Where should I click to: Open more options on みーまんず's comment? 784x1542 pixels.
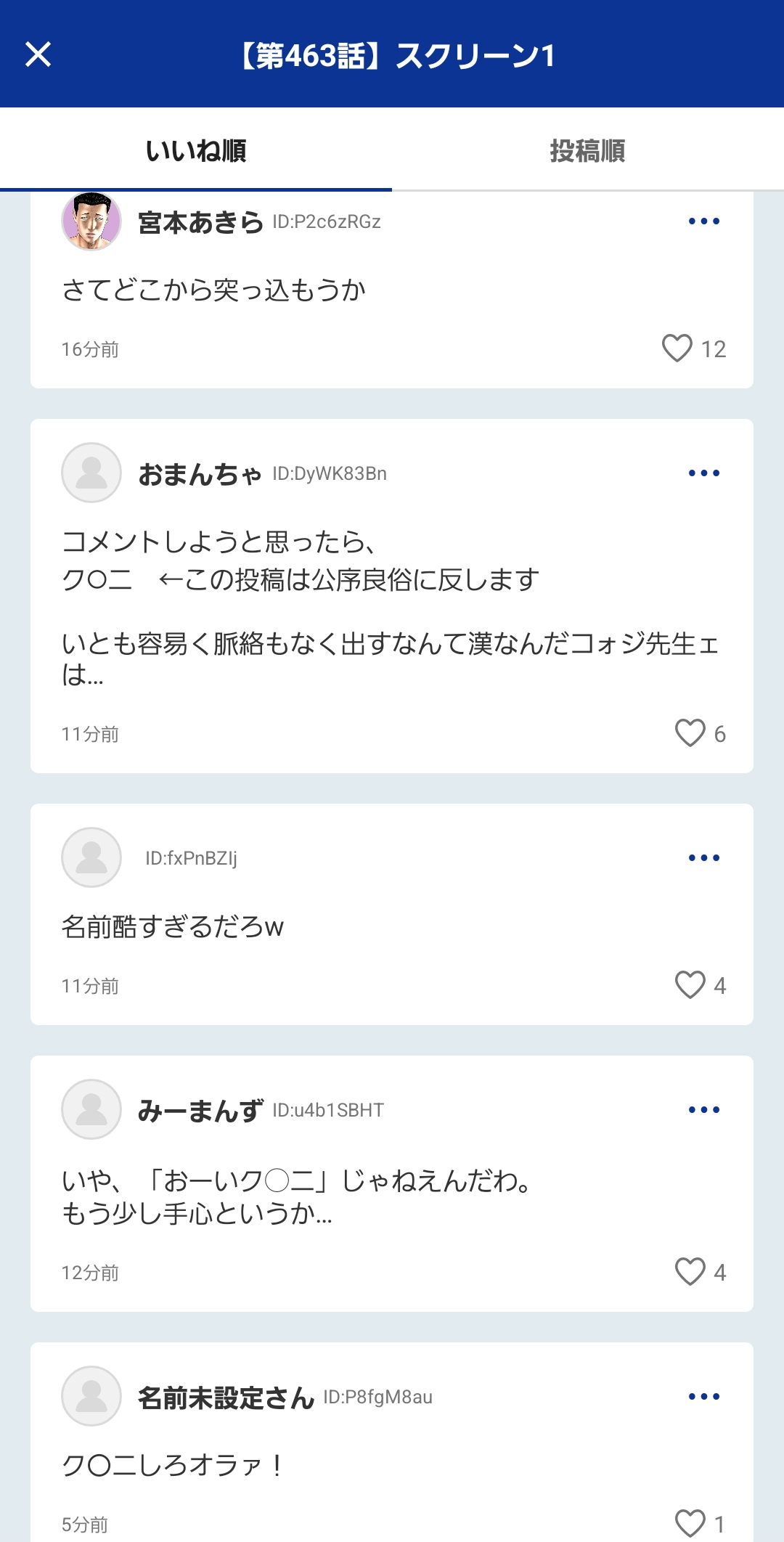coord(703,1110)
